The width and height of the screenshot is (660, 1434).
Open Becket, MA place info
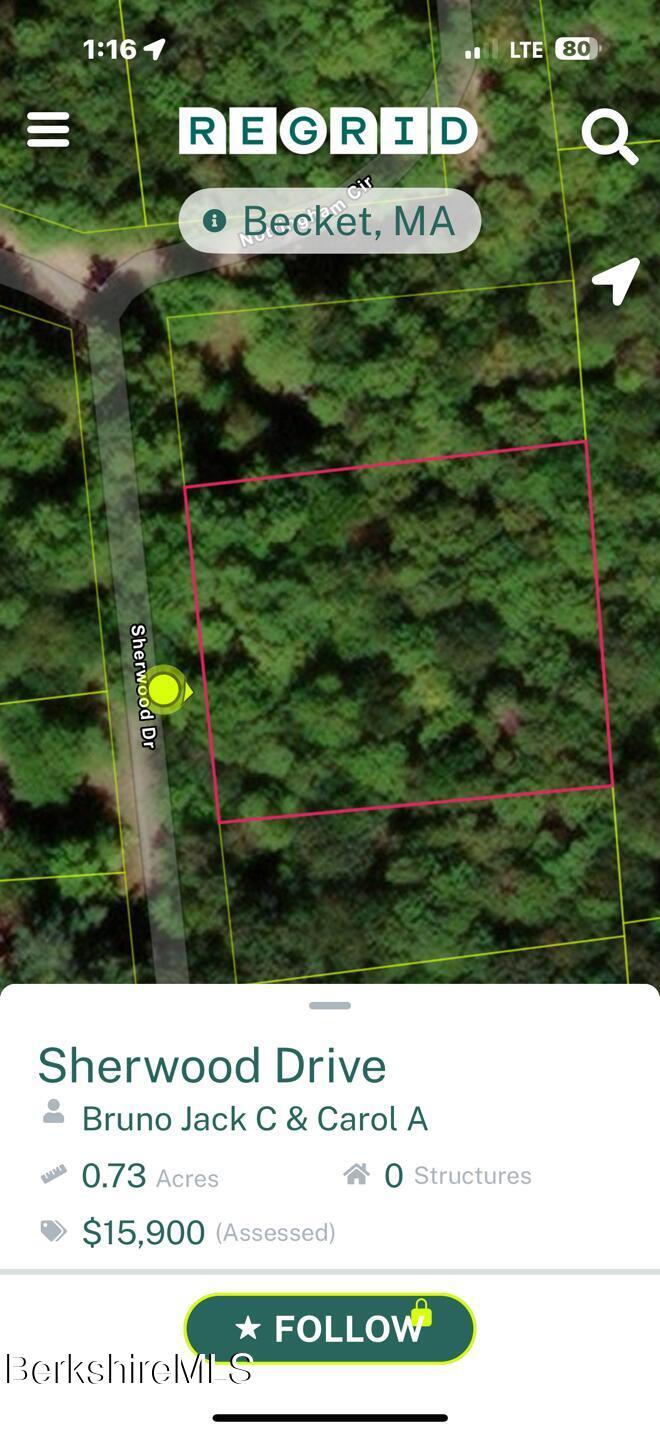click(x=330, y=220)
